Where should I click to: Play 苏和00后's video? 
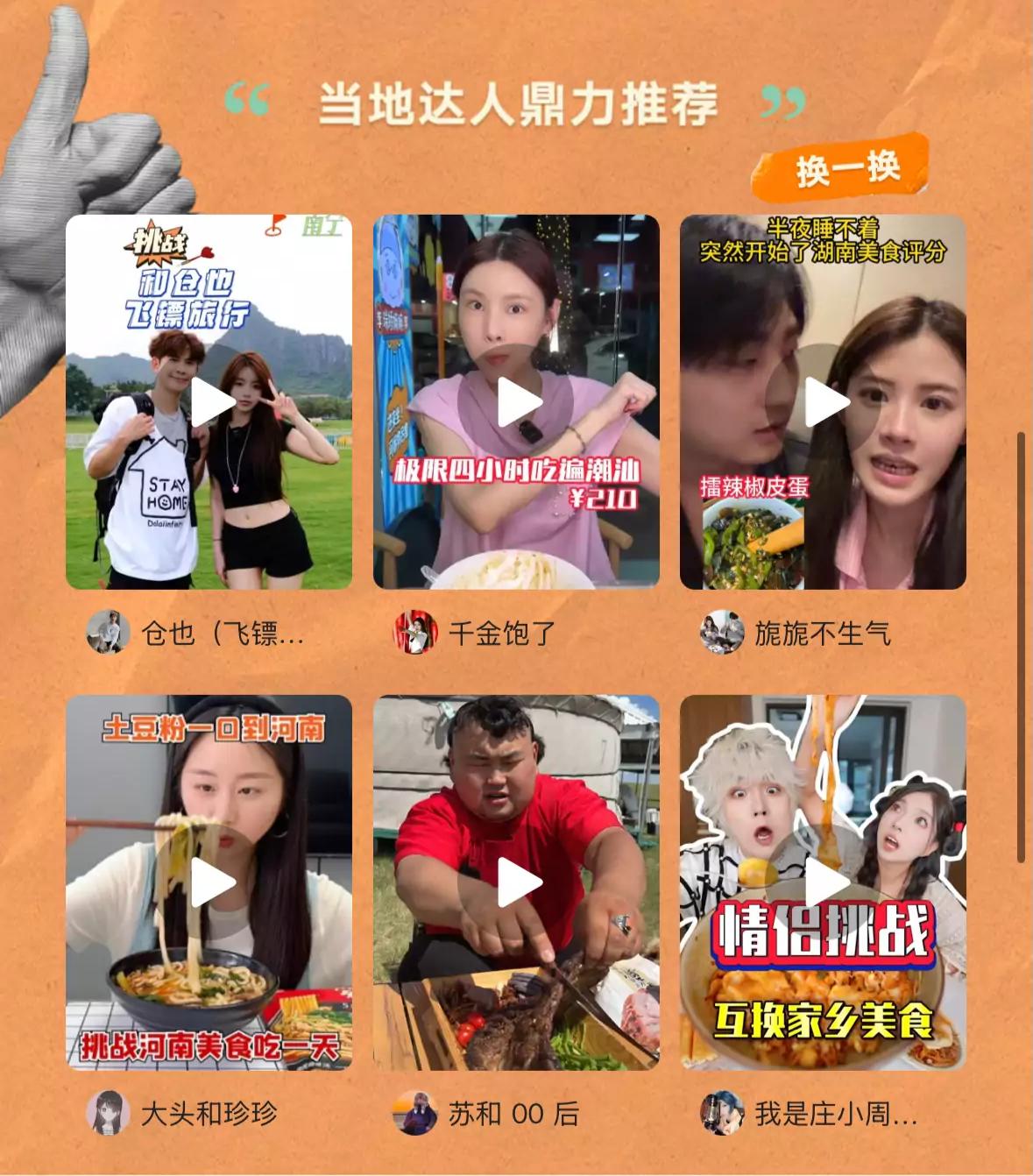517,882
